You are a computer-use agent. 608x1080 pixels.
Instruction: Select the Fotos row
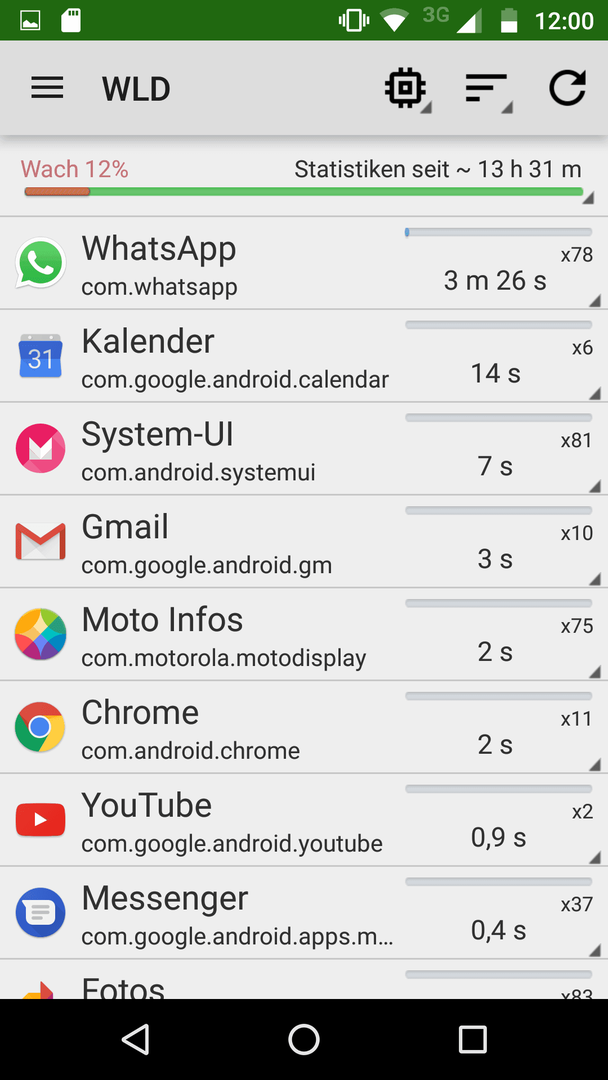304,979
